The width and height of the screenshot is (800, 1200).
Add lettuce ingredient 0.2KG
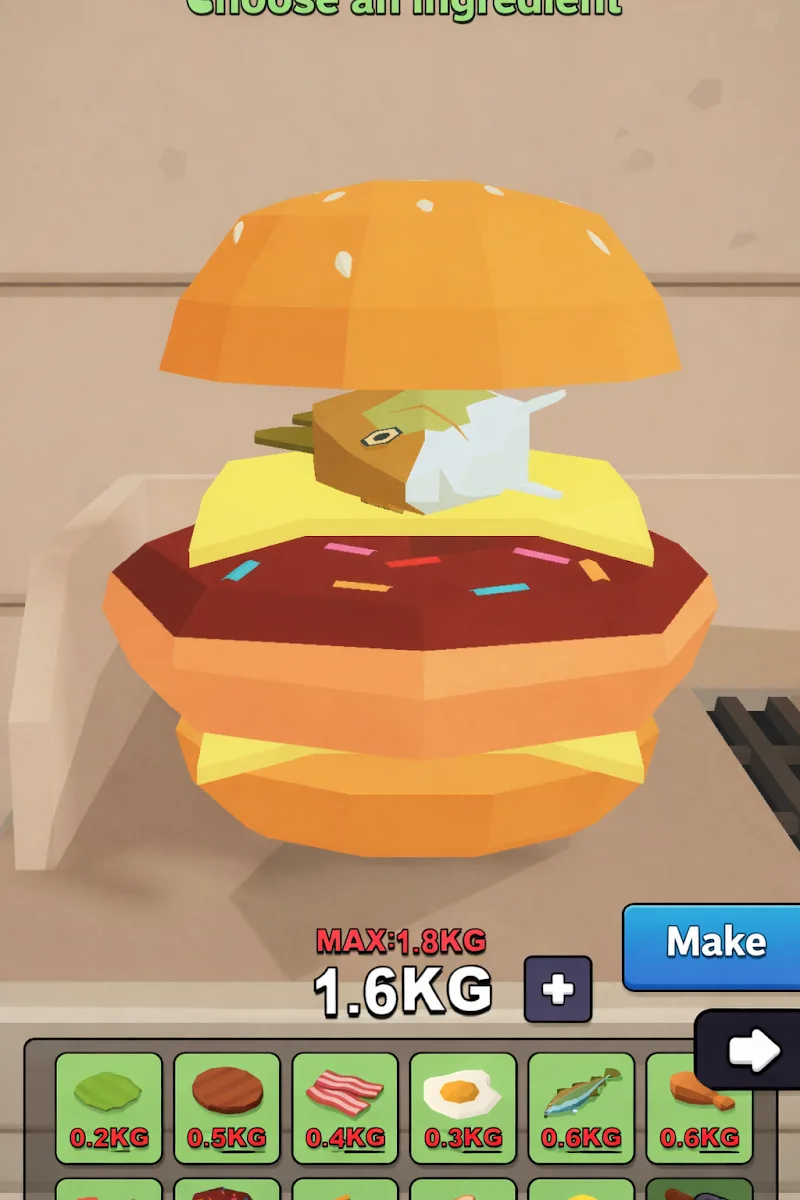coord(108,1106)
